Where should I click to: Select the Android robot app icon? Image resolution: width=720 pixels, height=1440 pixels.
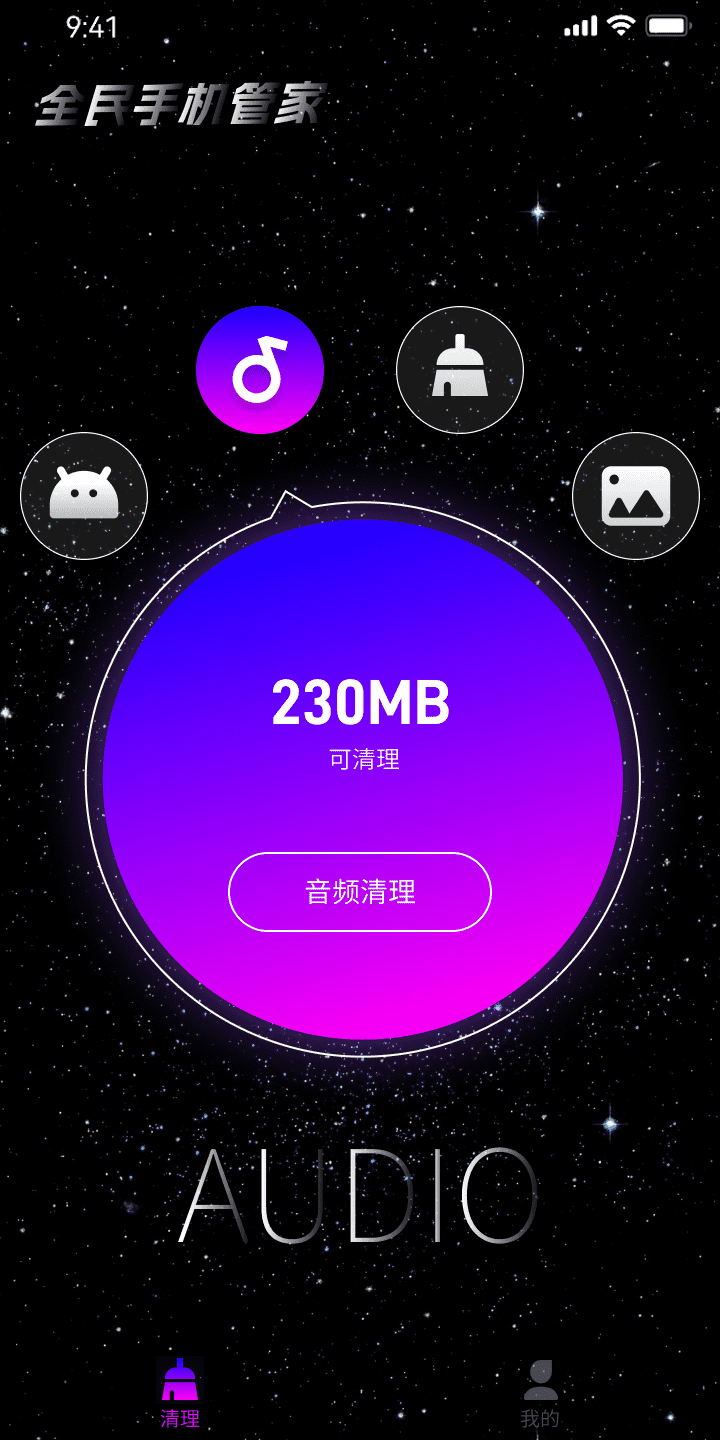[x=84, y=496]
